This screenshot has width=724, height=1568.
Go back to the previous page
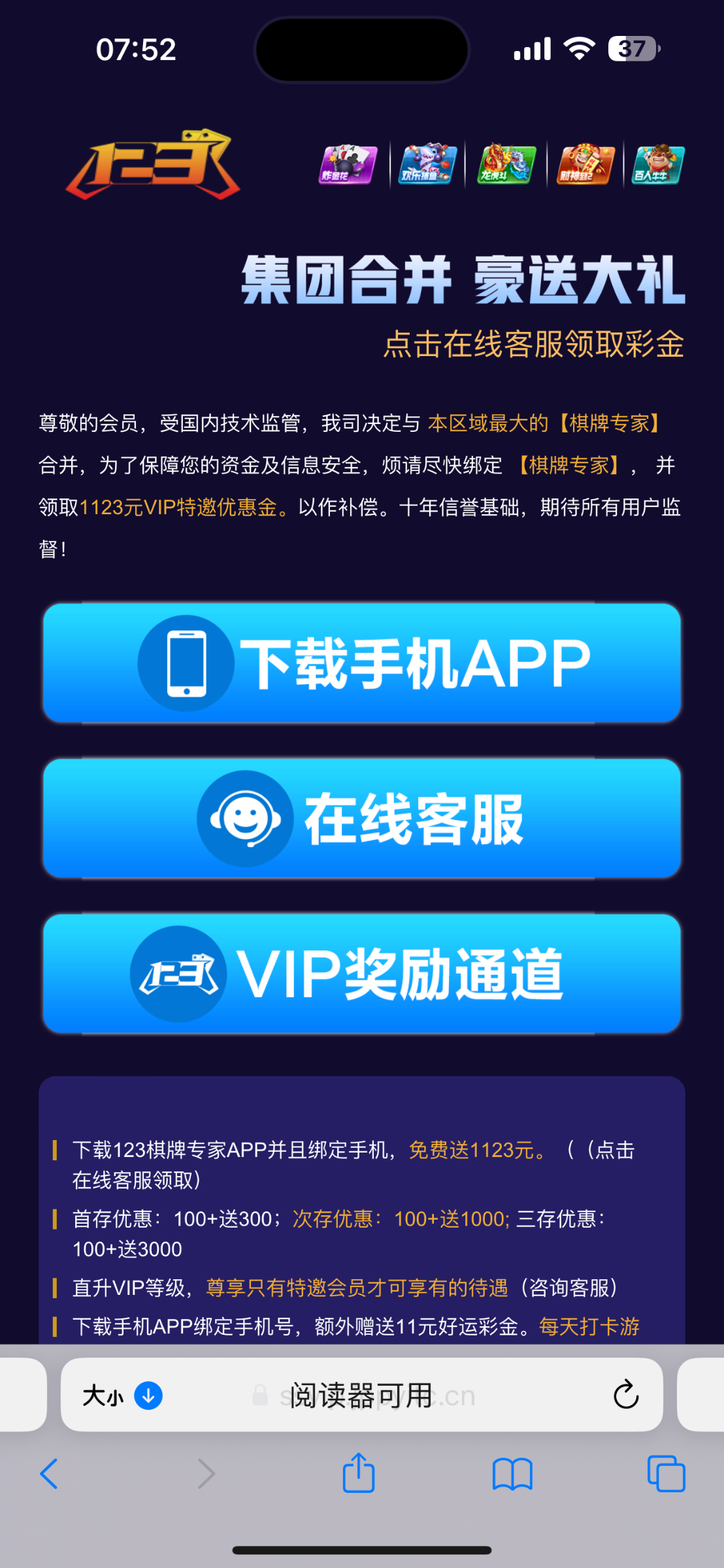coord(50,1474)
